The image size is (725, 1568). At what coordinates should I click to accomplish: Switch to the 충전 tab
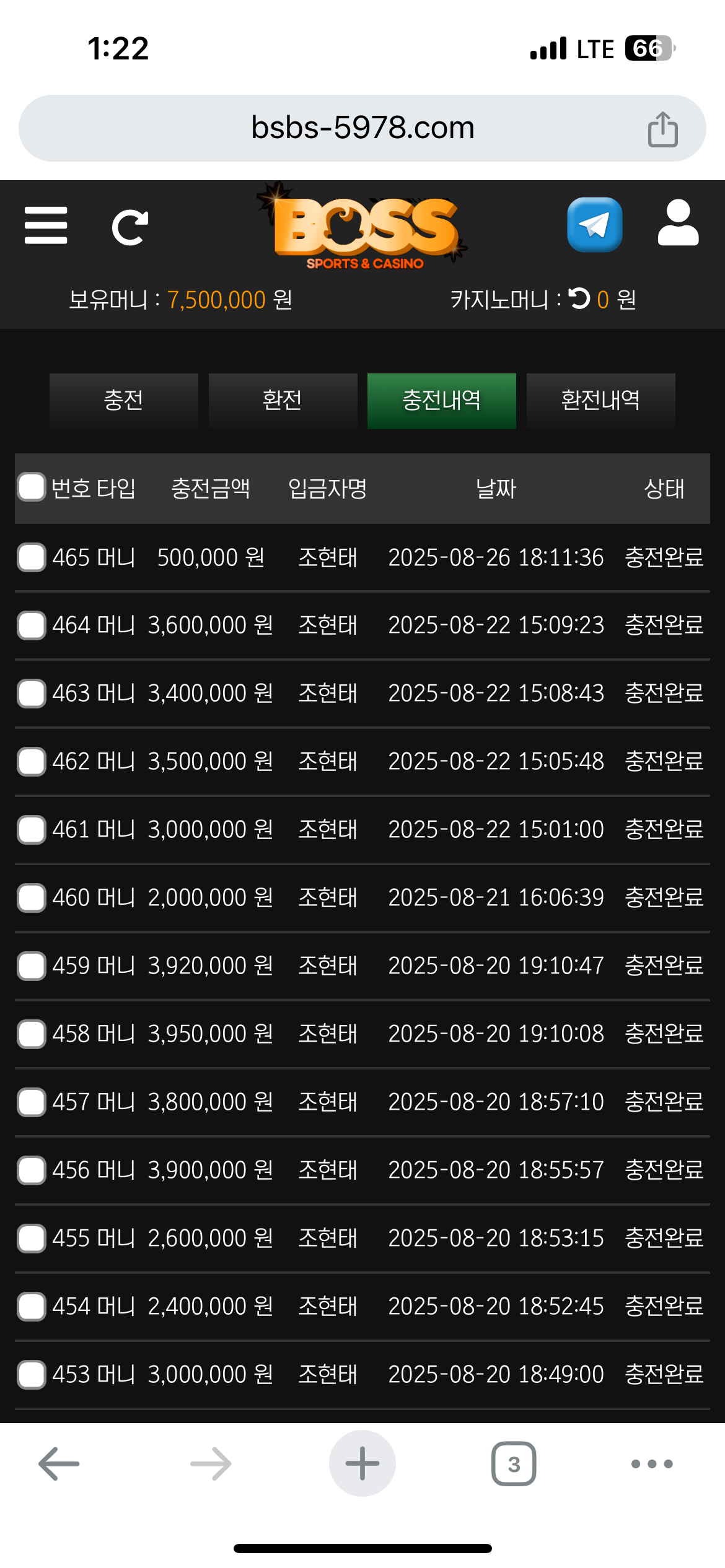(124, 401)
